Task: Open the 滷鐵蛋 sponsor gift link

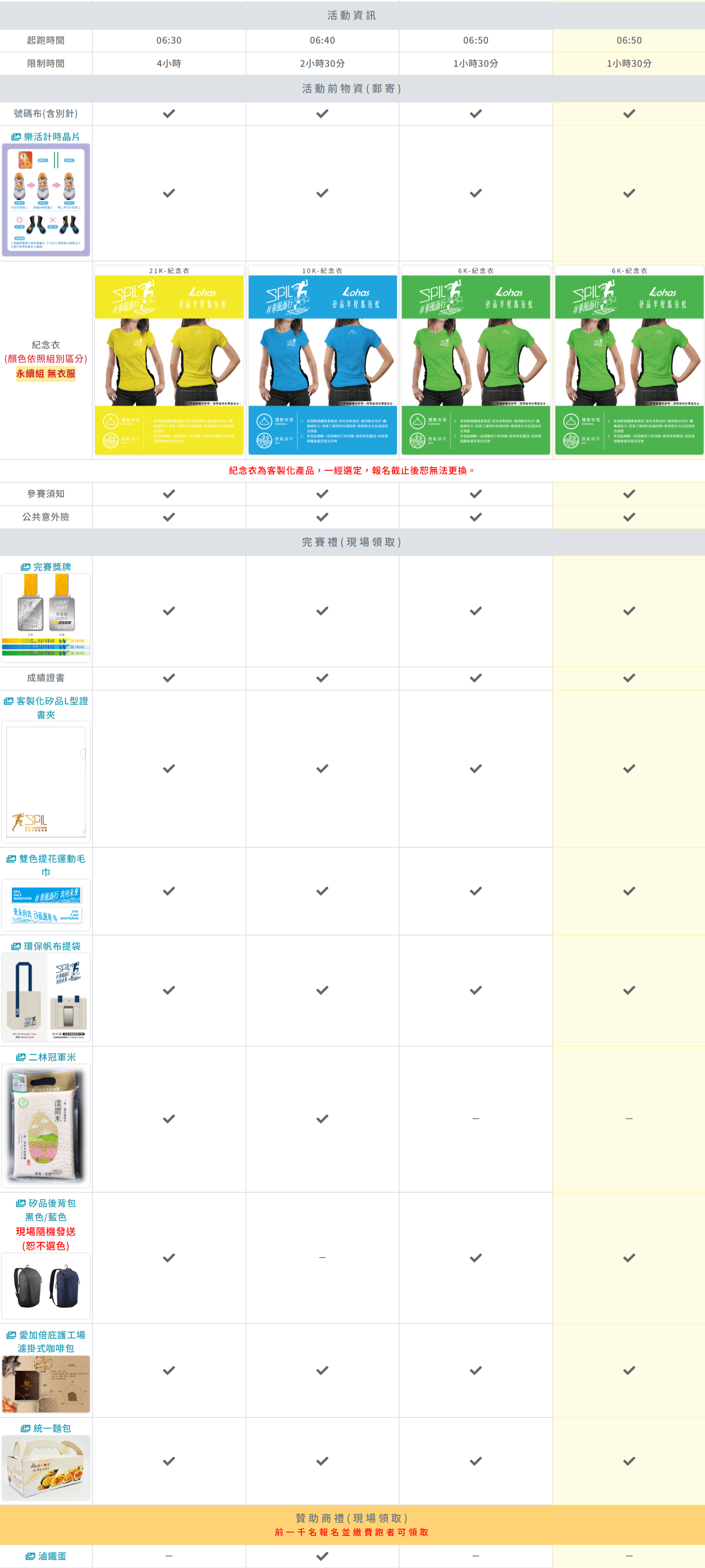Action: [x=46, y=1556]
